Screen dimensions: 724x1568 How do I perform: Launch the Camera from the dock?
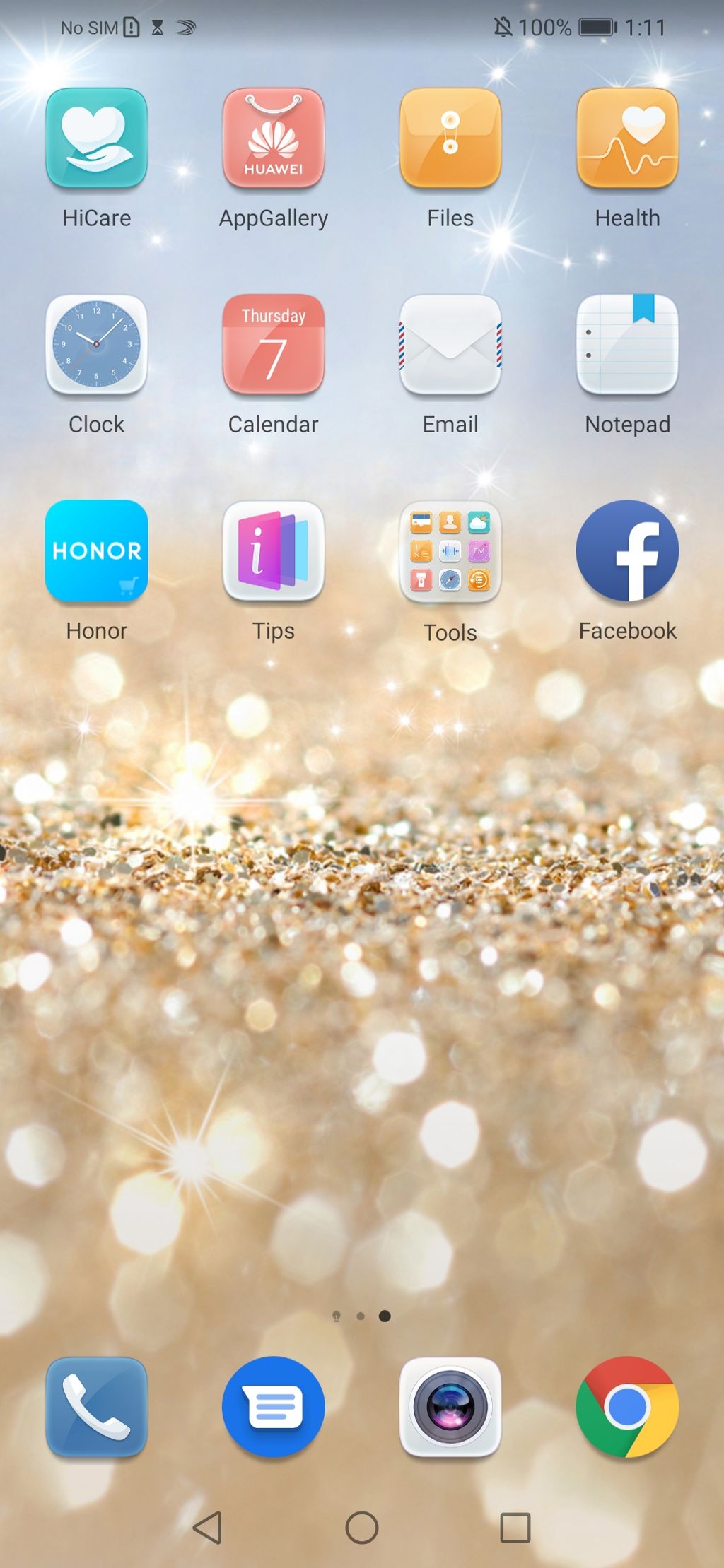point(450,1407)
